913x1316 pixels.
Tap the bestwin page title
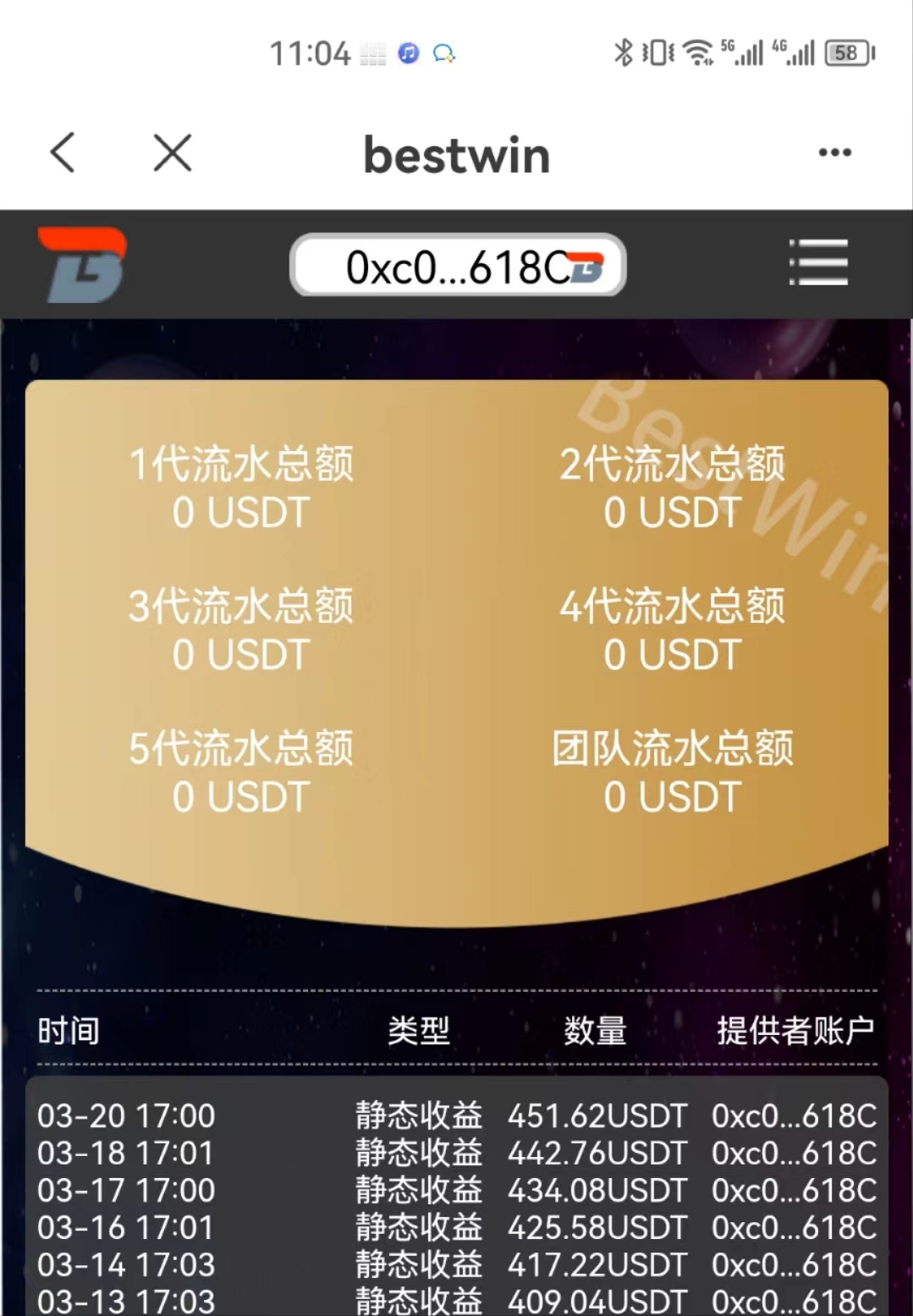[x=455, y=155]
